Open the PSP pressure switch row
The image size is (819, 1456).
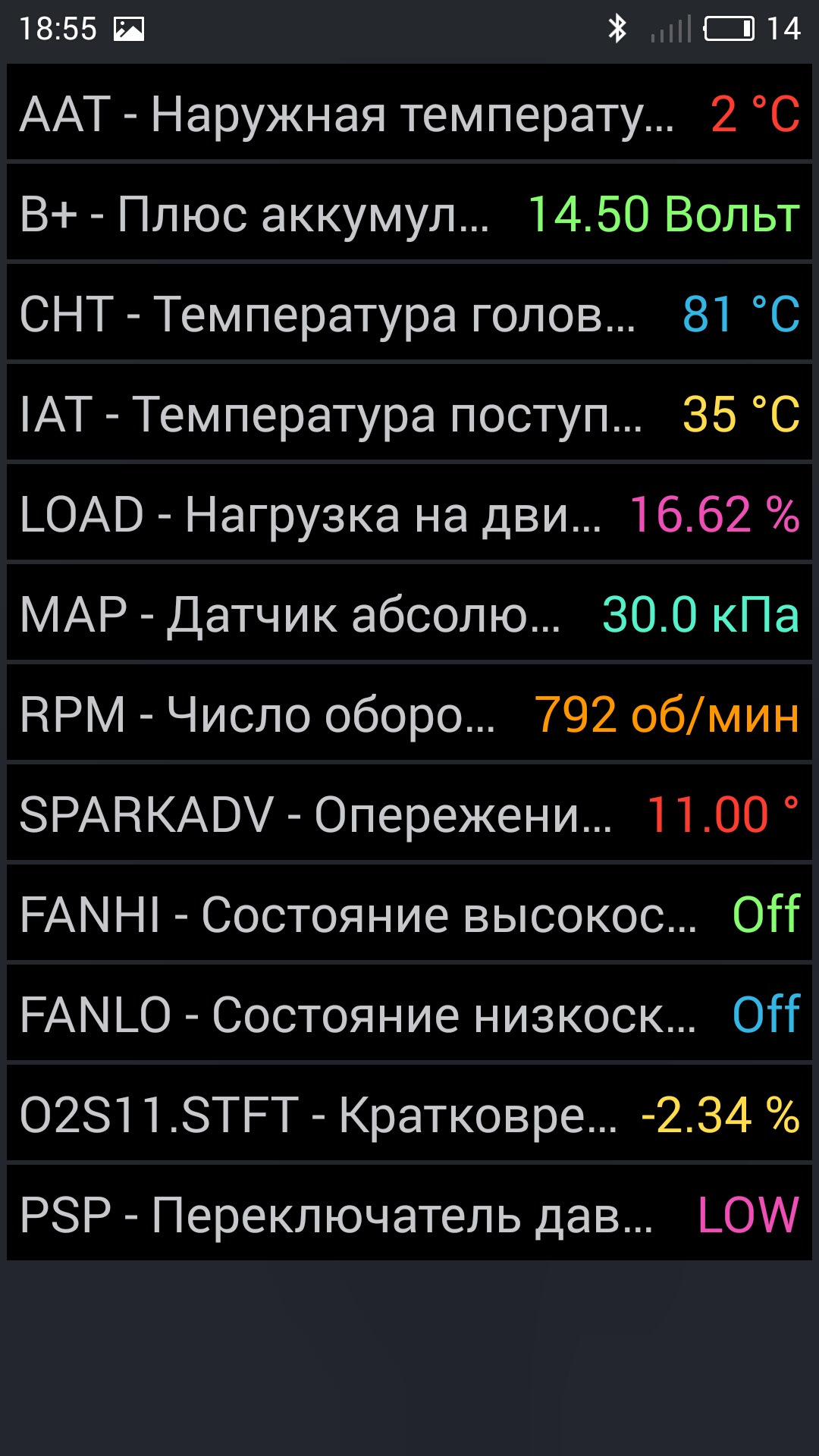(409, 1215)
